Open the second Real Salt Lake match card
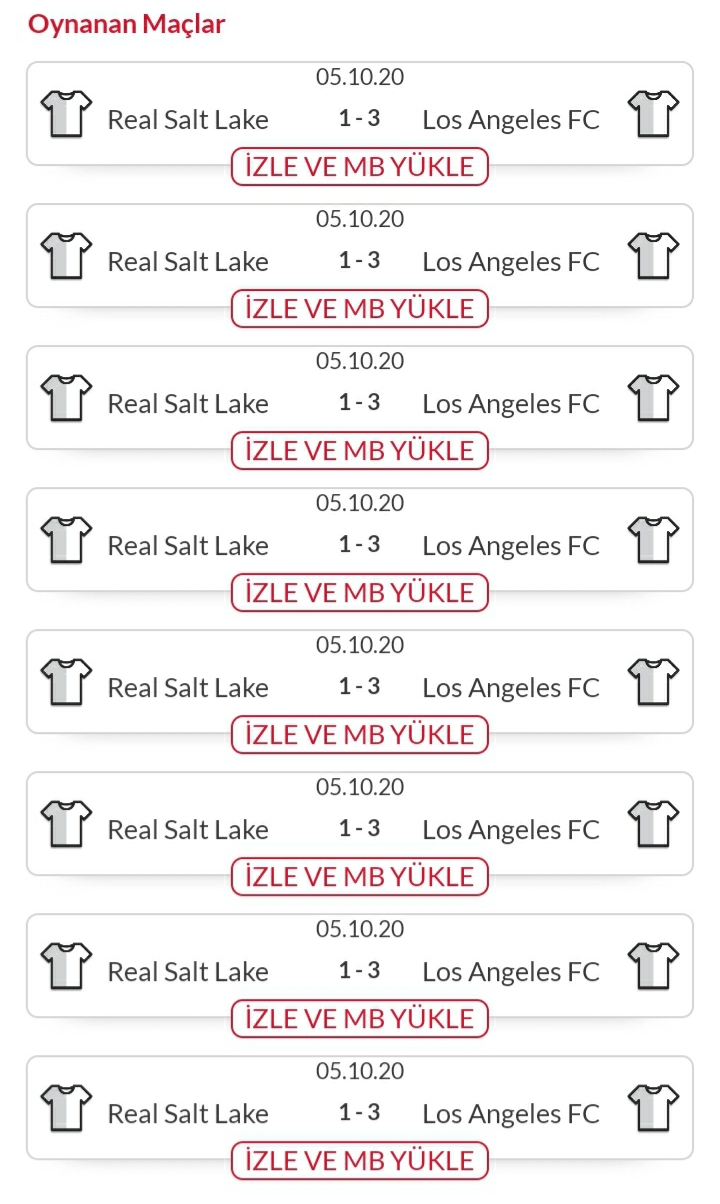720x1204 pixels. (360, 256)
